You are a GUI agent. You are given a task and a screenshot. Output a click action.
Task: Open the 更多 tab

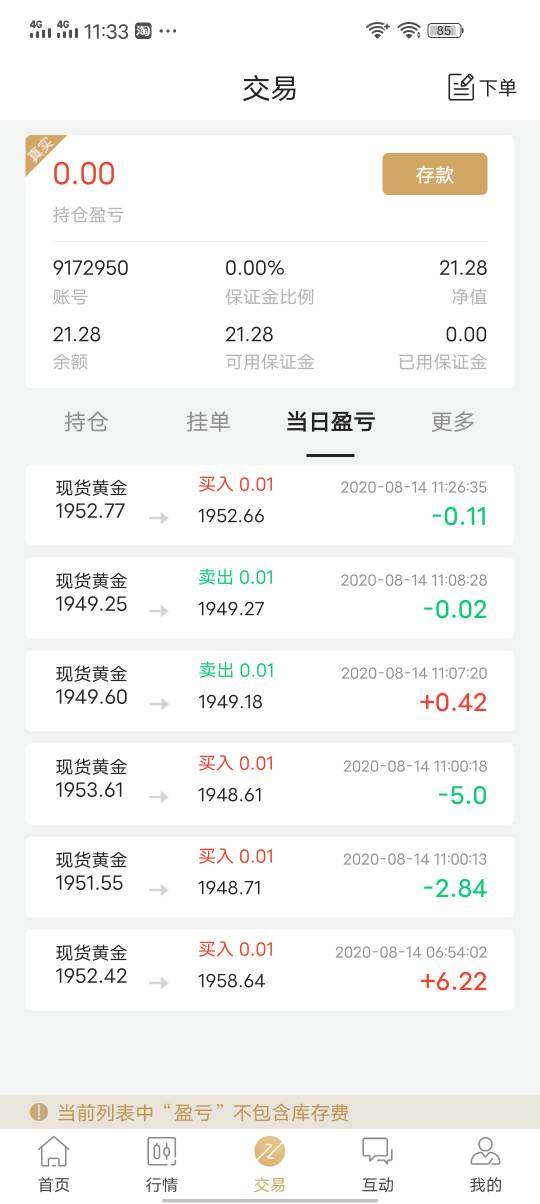453,422
